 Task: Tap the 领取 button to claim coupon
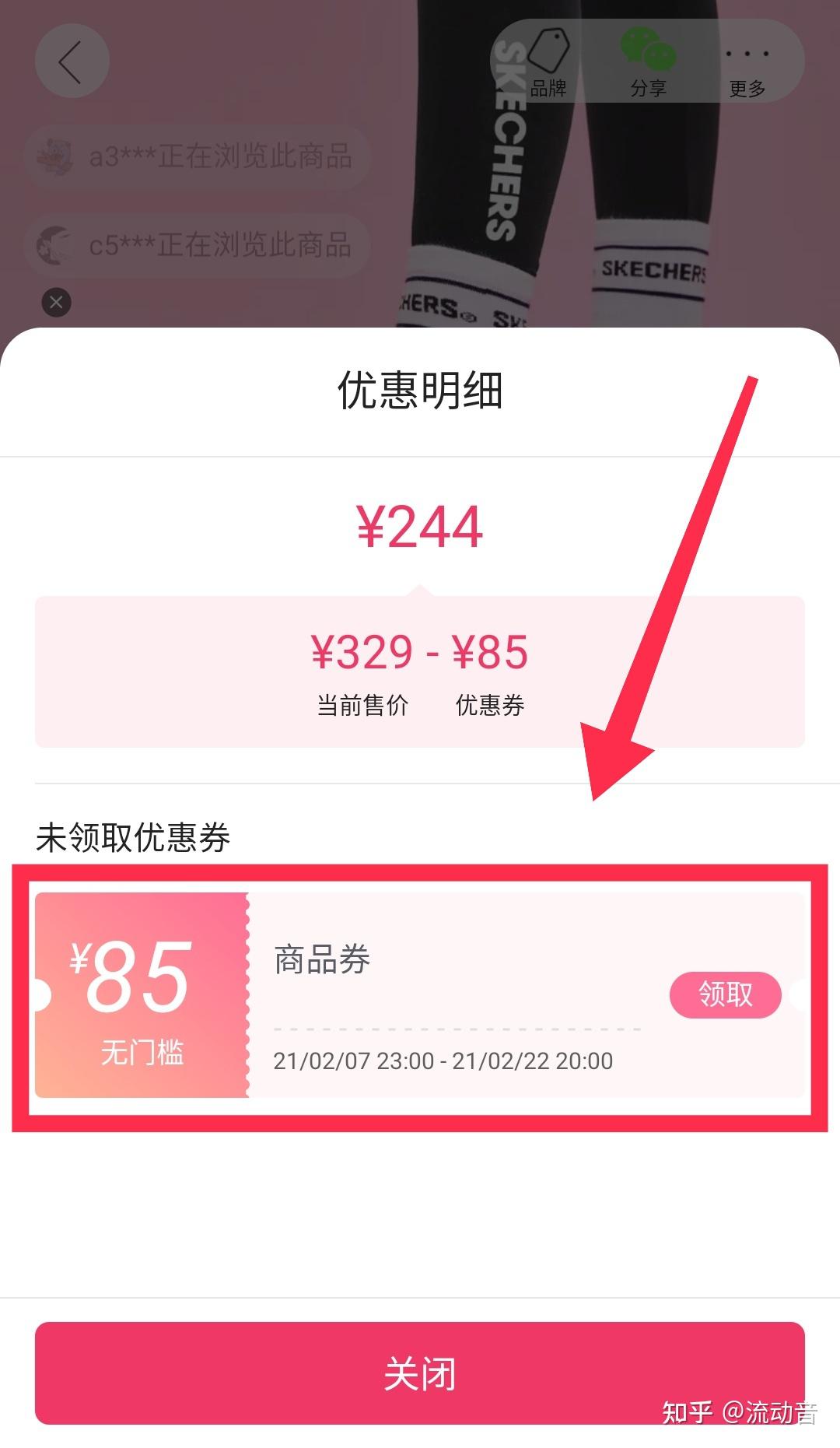726,994
